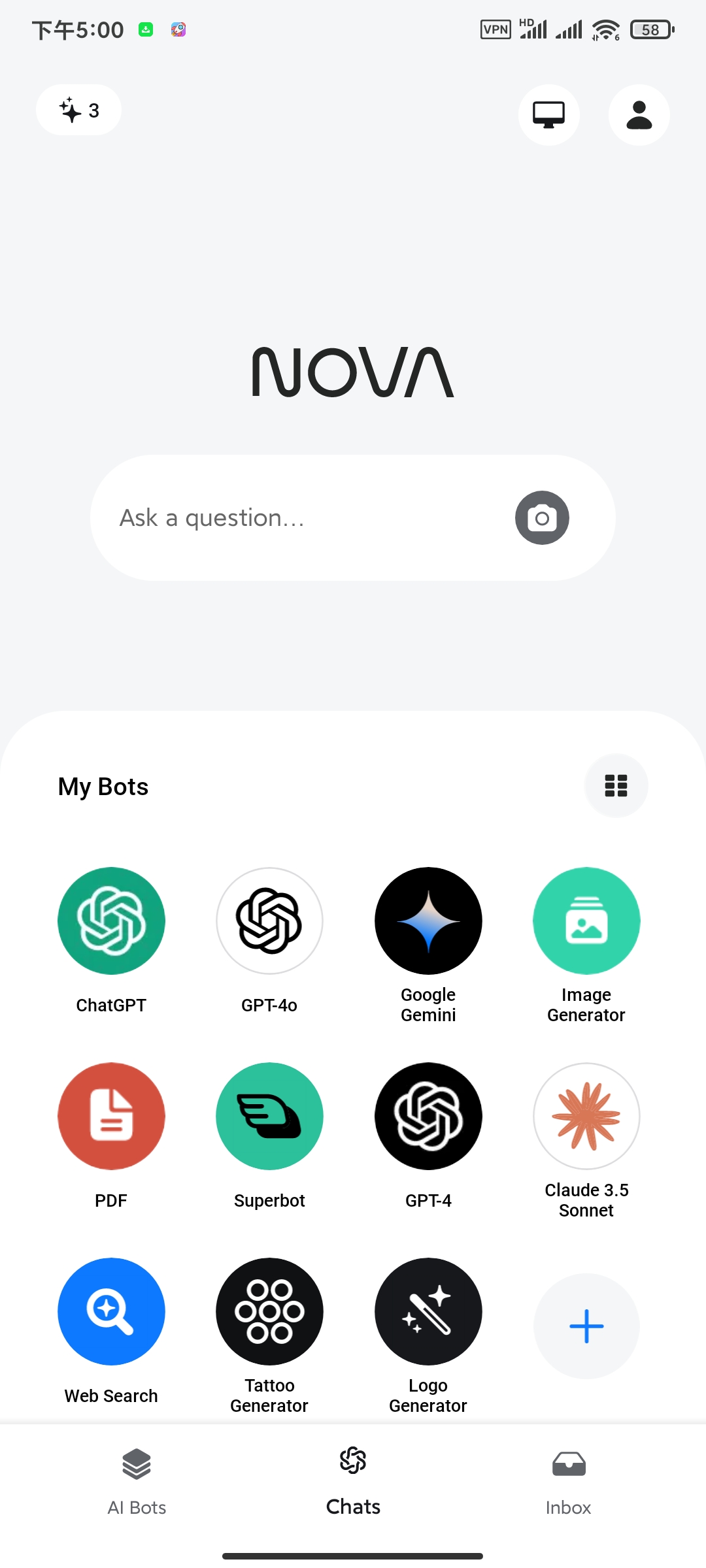Open the camera to scan a question

pyautogui.click(x=542, y=518)
